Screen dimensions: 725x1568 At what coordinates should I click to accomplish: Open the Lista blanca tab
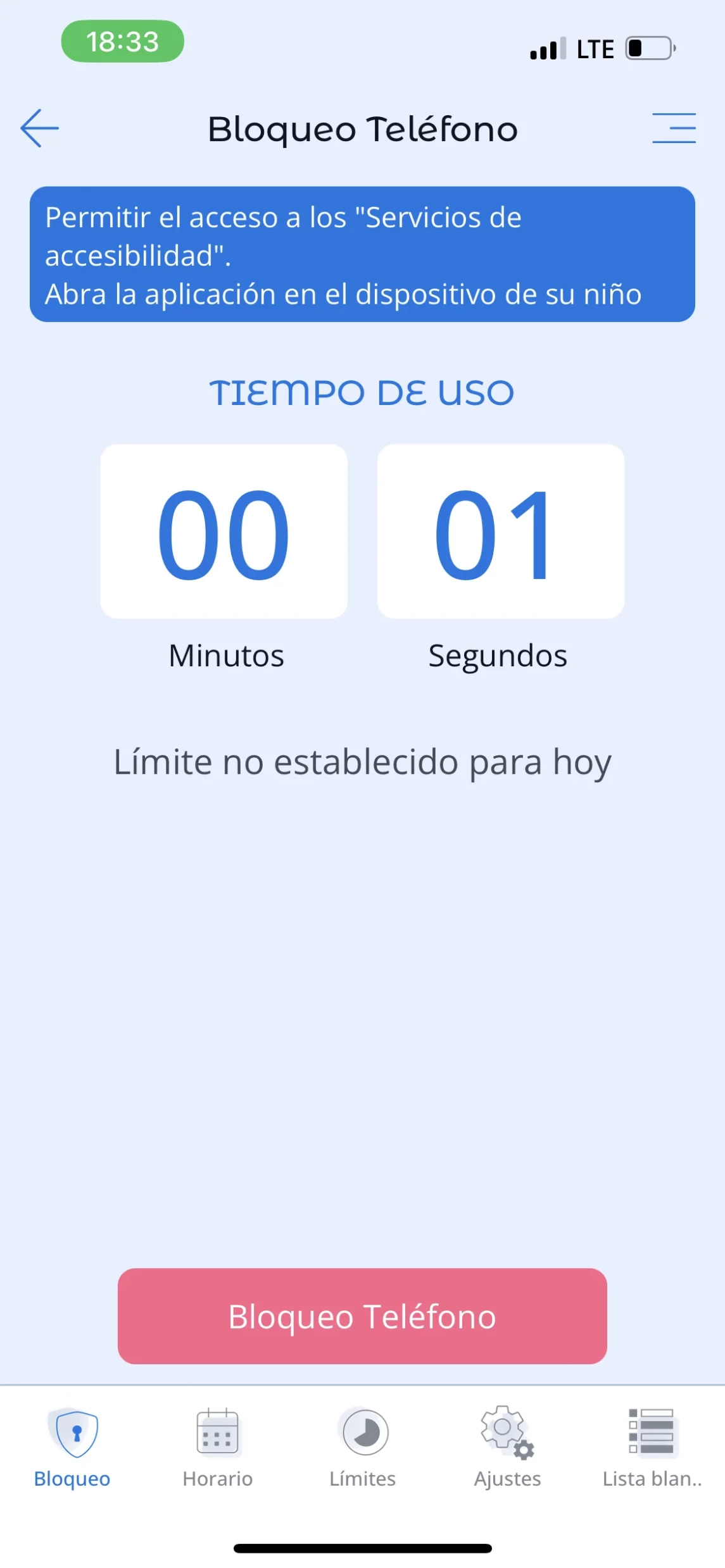tap(652, 1447)
